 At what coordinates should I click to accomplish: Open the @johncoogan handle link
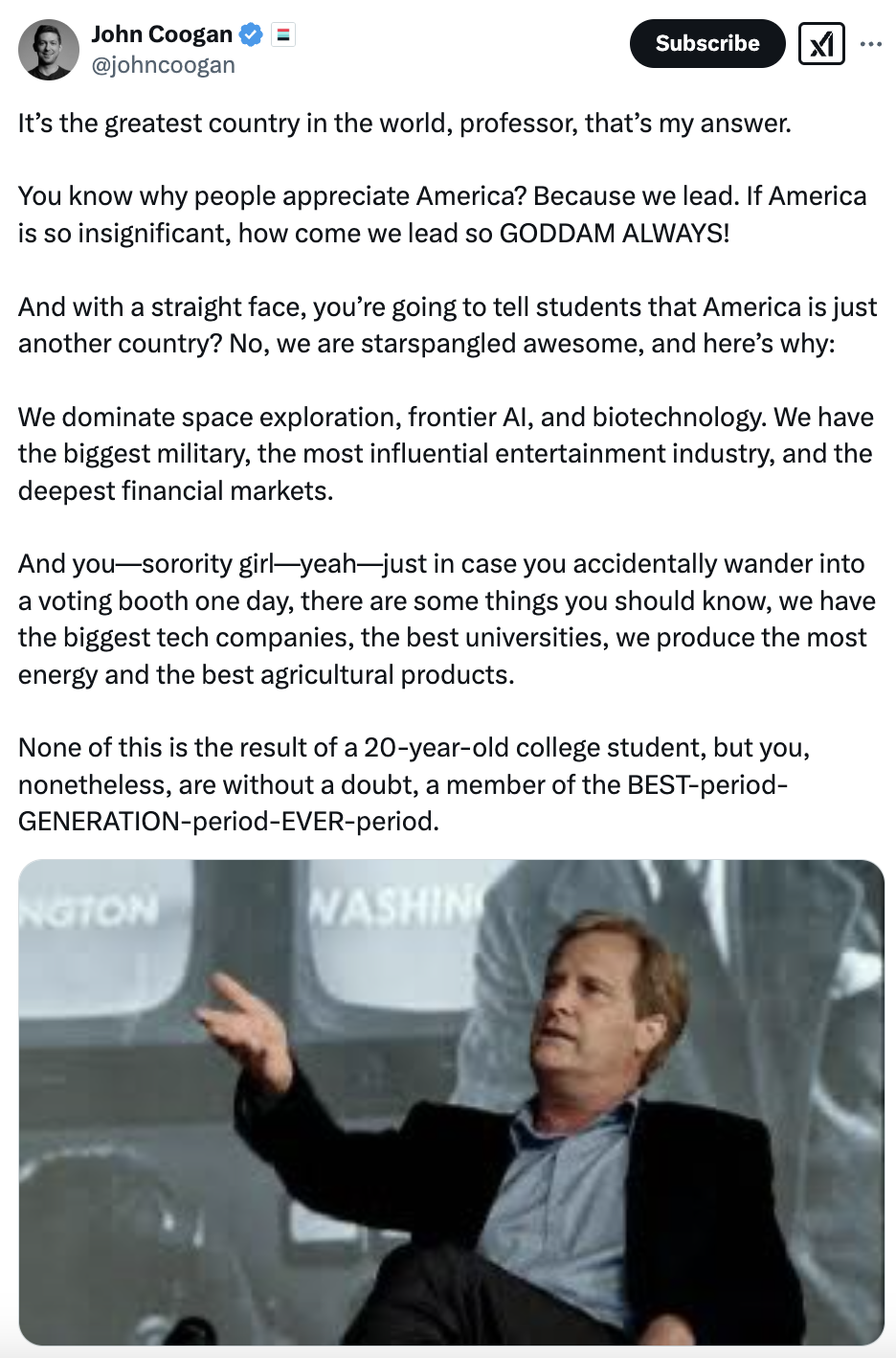tap(163, 65)
